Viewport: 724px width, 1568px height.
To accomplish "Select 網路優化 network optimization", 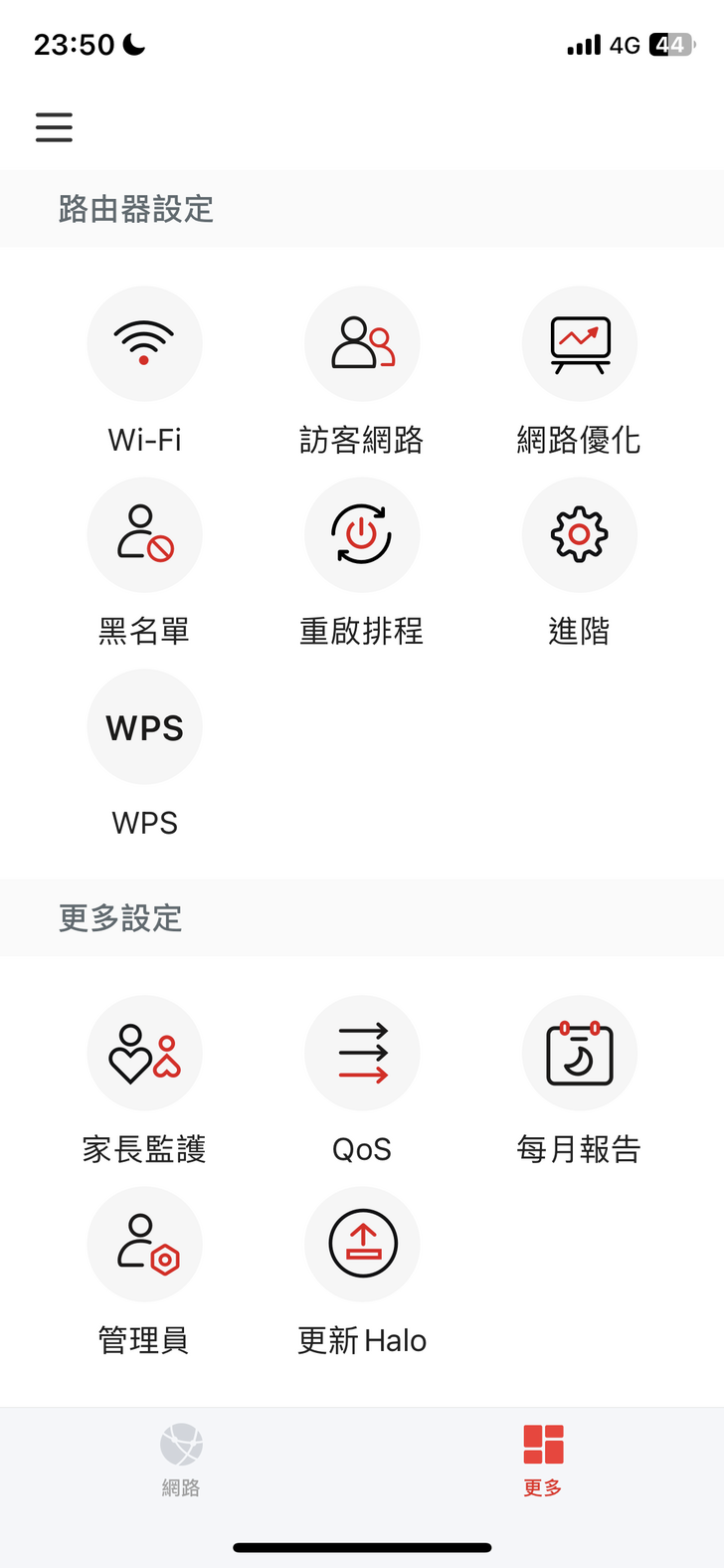I will [579, 344].
